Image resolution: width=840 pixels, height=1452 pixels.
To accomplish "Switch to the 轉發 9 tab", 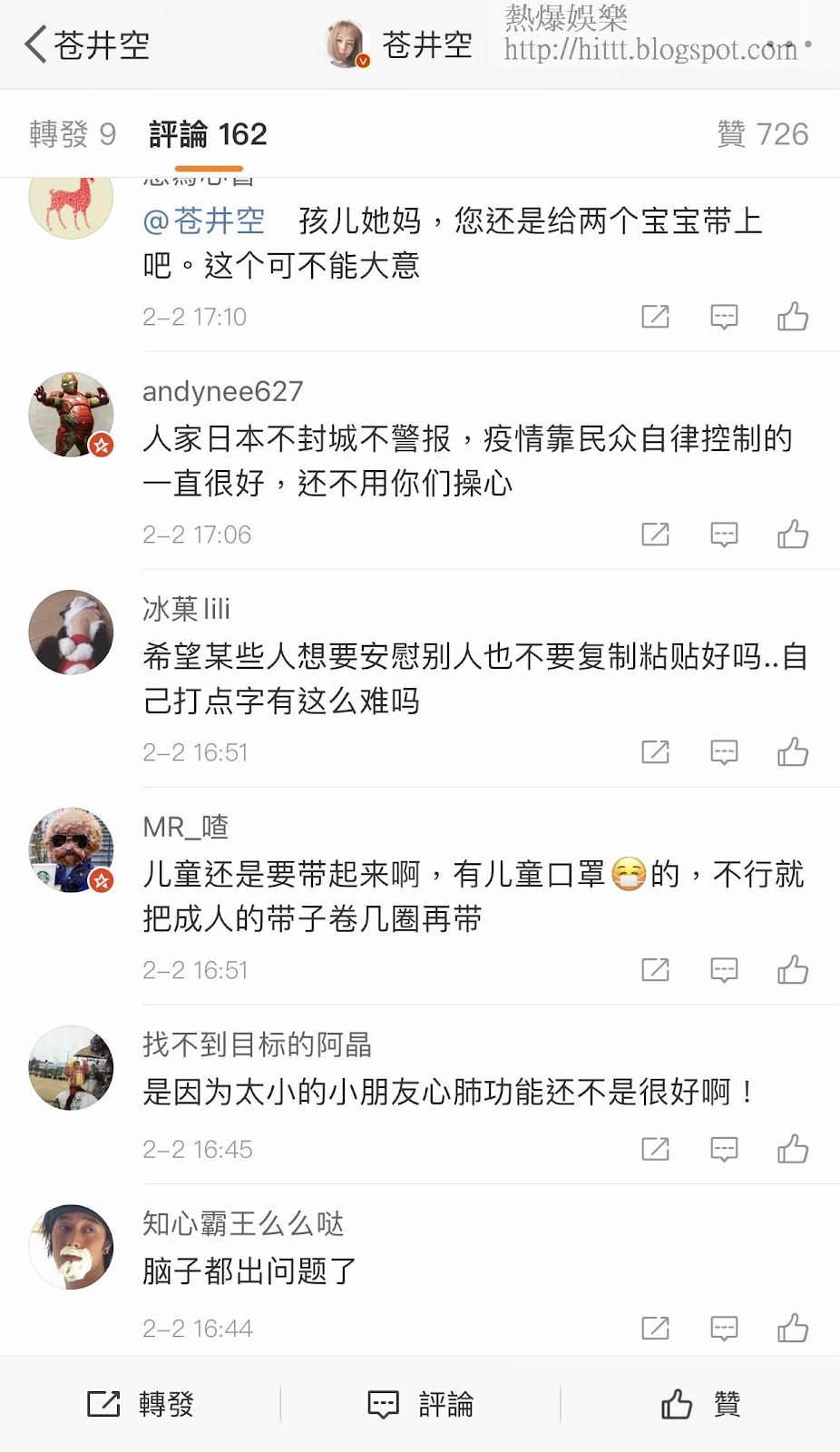I will pos(73,134).
